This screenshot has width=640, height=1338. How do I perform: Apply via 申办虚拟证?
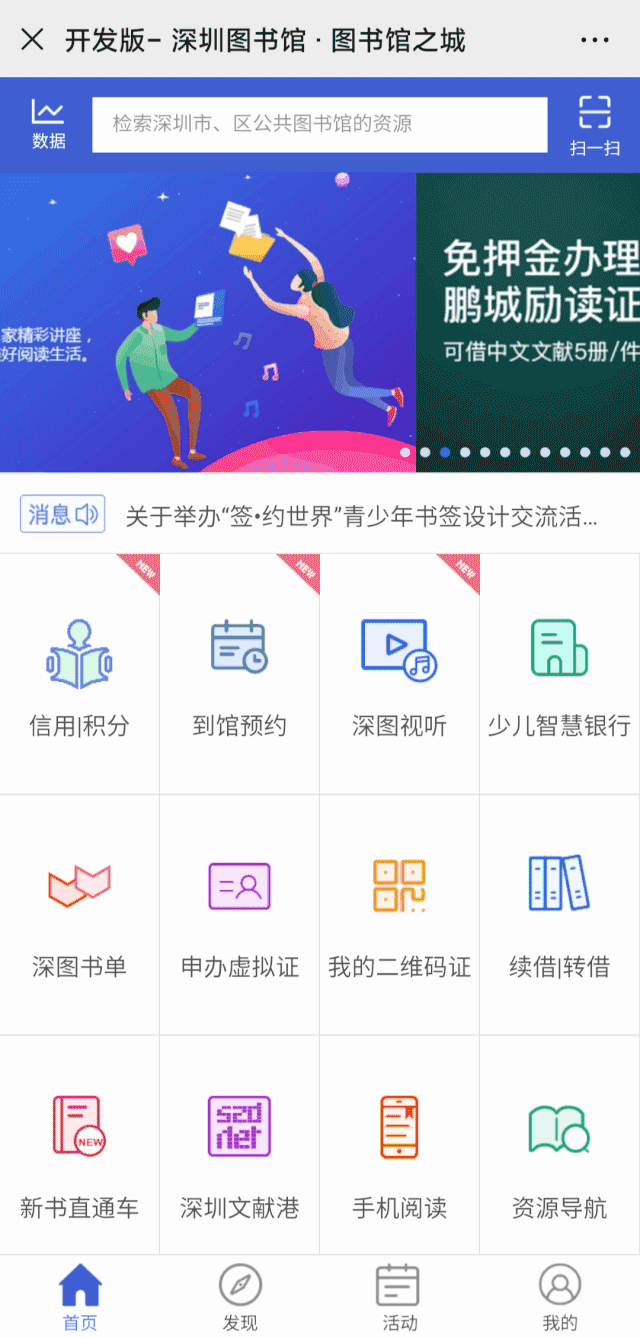tap(240, 915)
